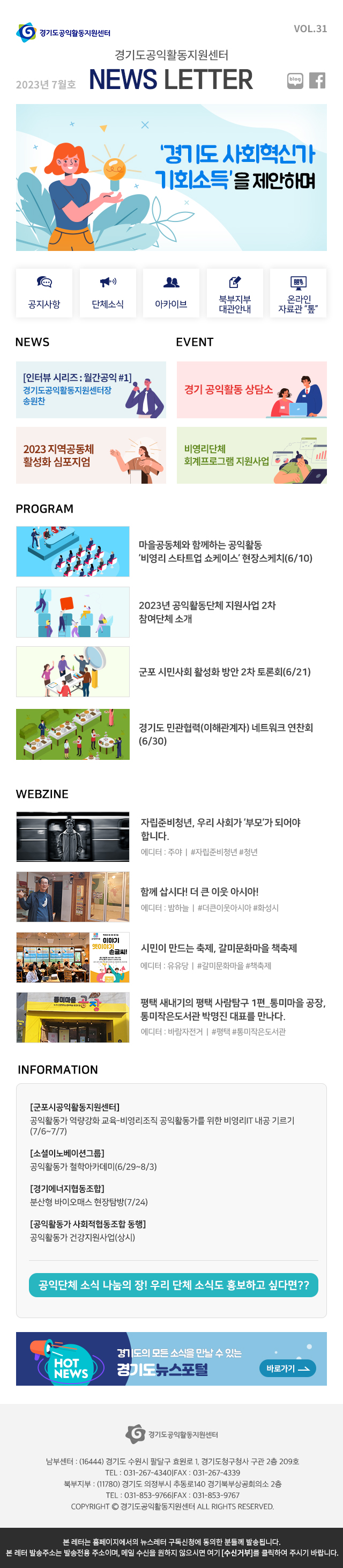Read 갈미문화마을 책축제 webzine article

[x=218, y=948]
